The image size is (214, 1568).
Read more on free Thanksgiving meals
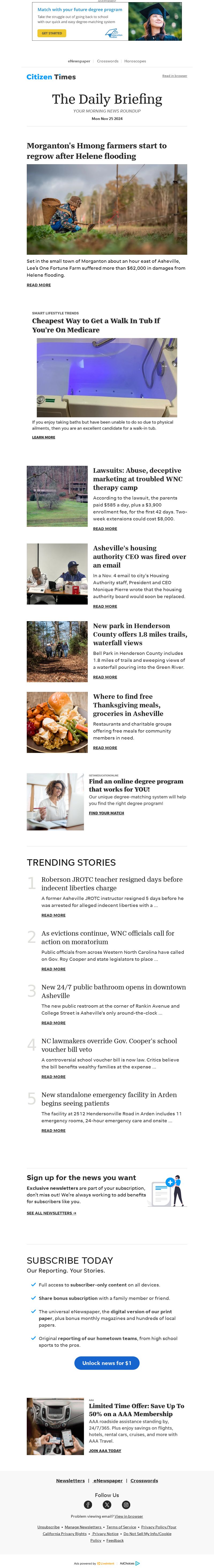pos(105,748)
